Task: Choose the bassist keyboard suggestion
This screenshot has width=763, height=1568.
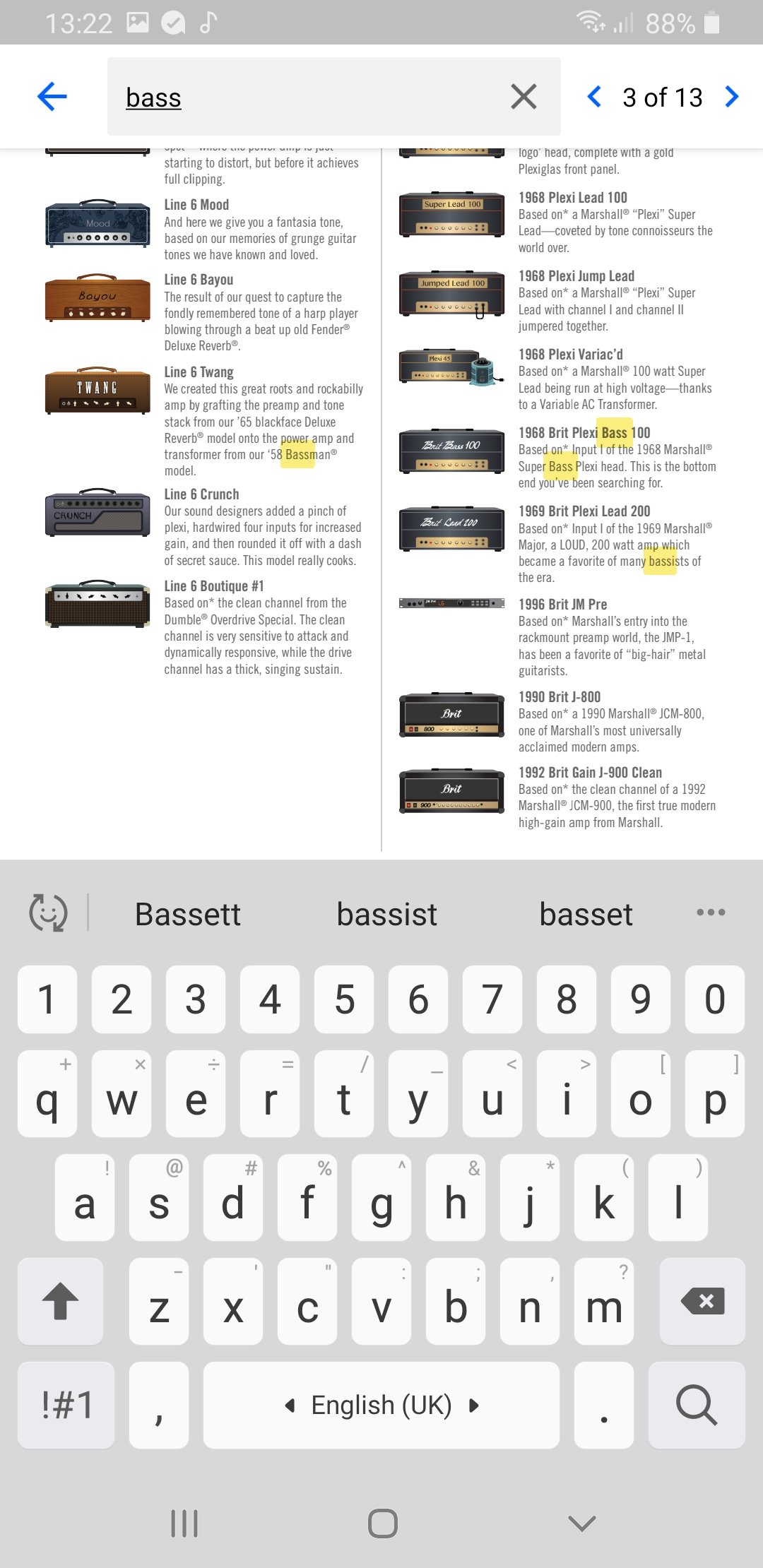Action: 386,913
